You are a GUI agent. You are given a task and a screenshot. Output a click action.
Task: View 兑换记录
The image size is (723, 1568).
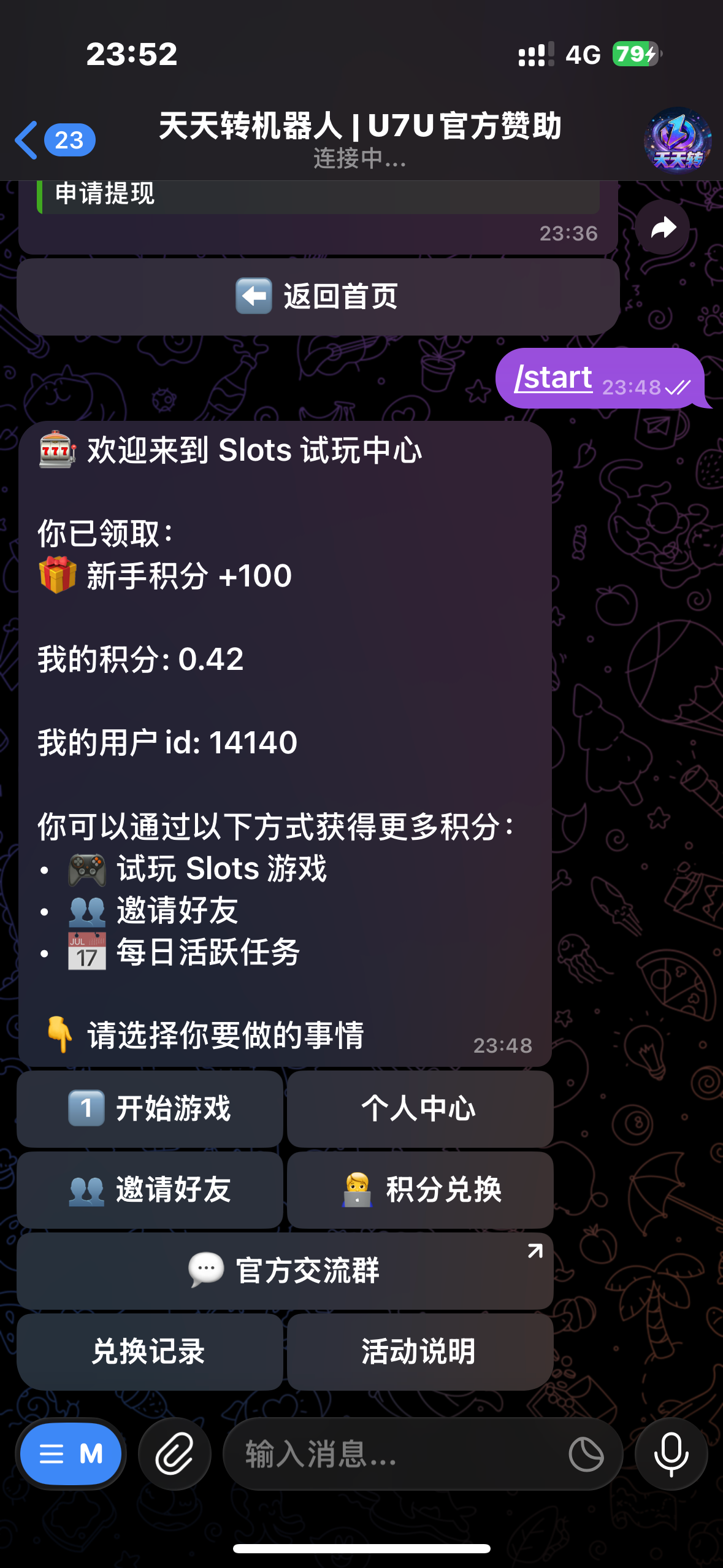150,1351
